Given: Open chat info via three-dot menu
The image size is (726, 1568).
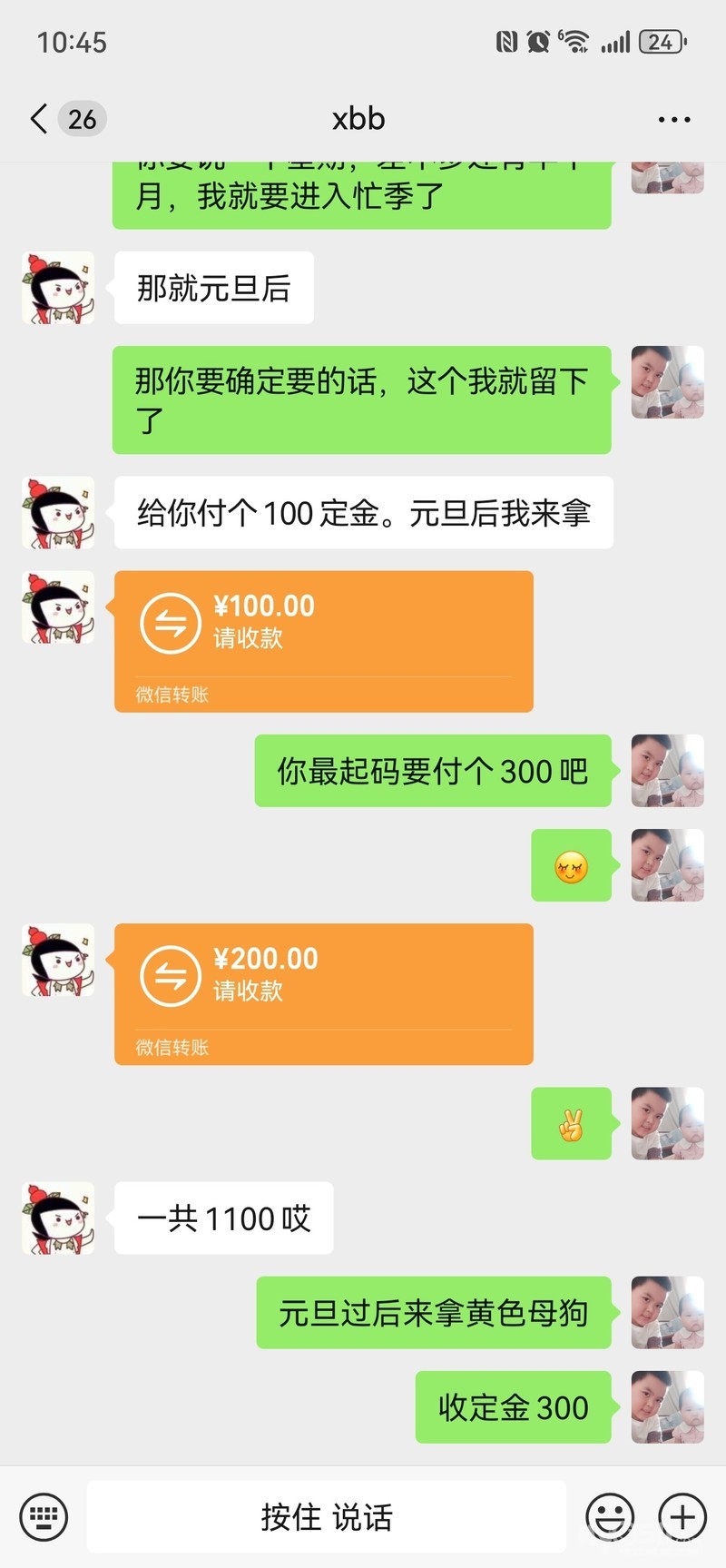Looking at the screenshot, I should tap(673, 119).
